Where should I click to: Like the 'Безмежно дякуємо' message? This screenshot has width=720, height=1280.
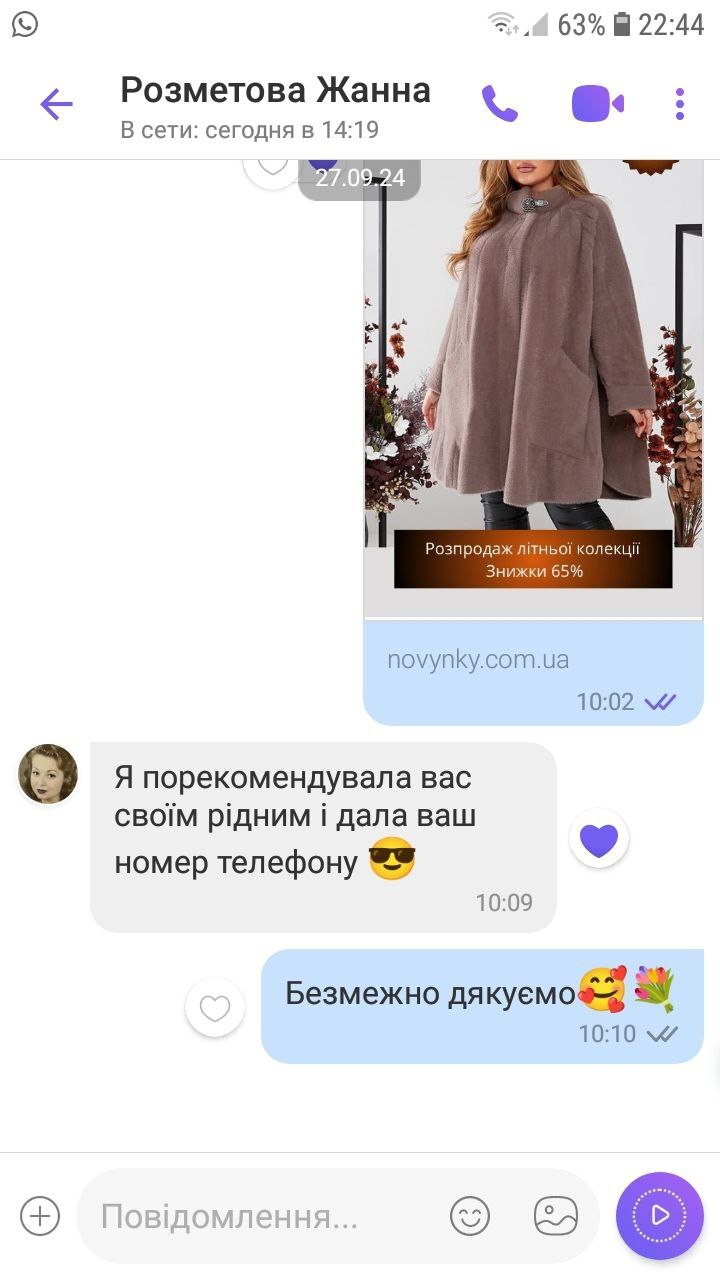click(215, 1008)
